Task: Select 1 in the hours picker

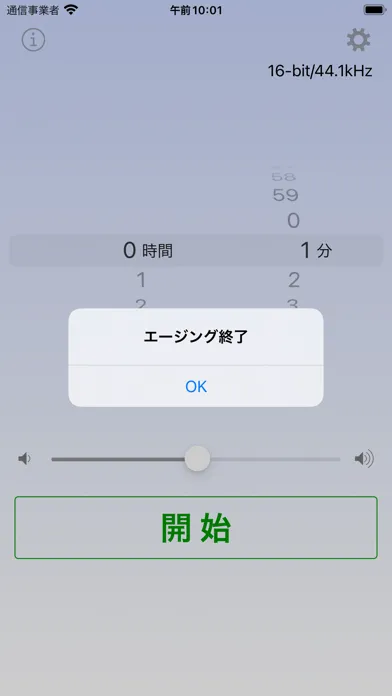Action: pyautogui.click(x=141, y=280)
